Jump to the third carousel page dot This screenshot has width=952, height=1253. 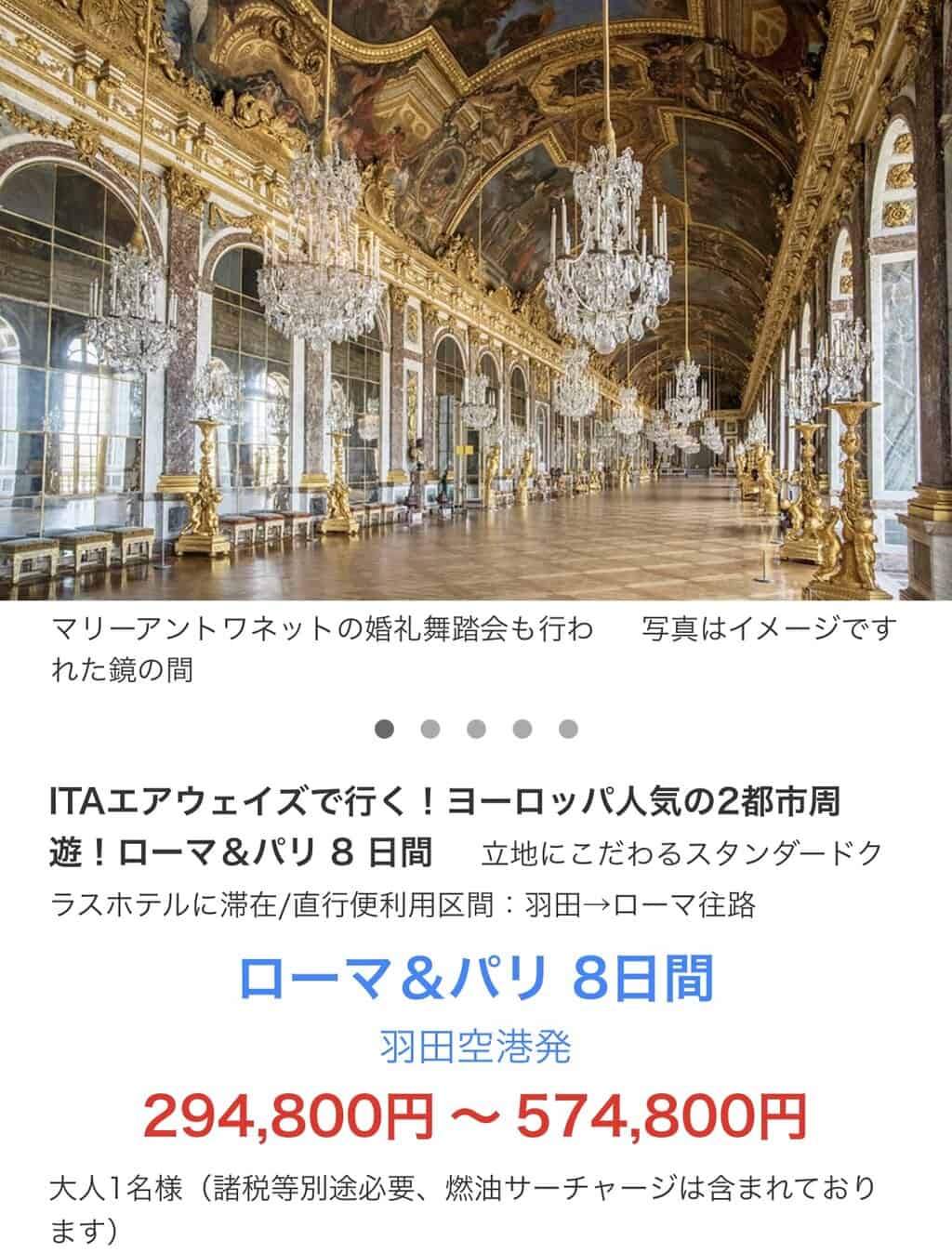pyautogui.click(x=476, y=729)
